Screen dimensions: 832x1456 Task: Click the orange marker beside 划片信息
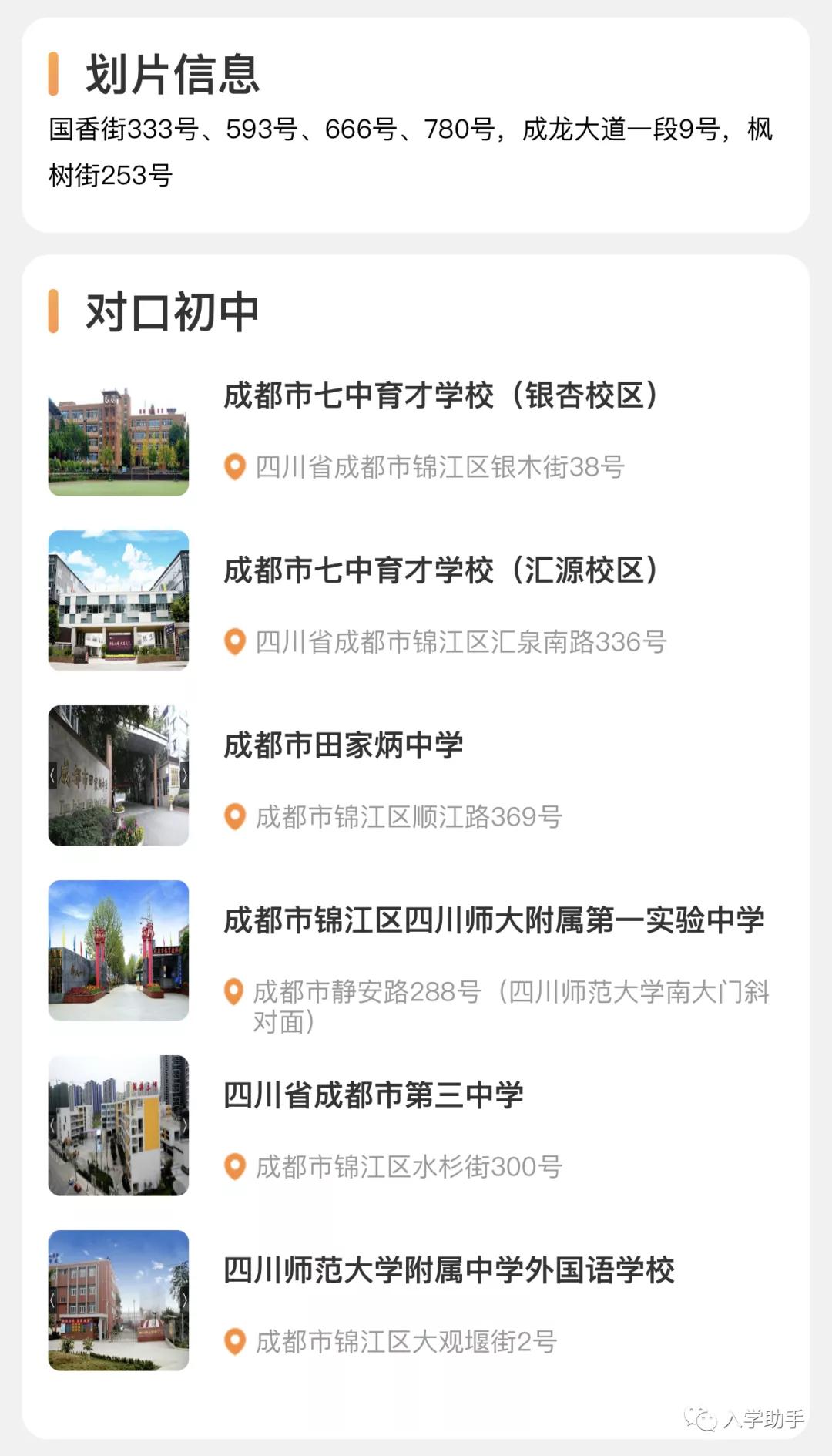coord(54,72)
